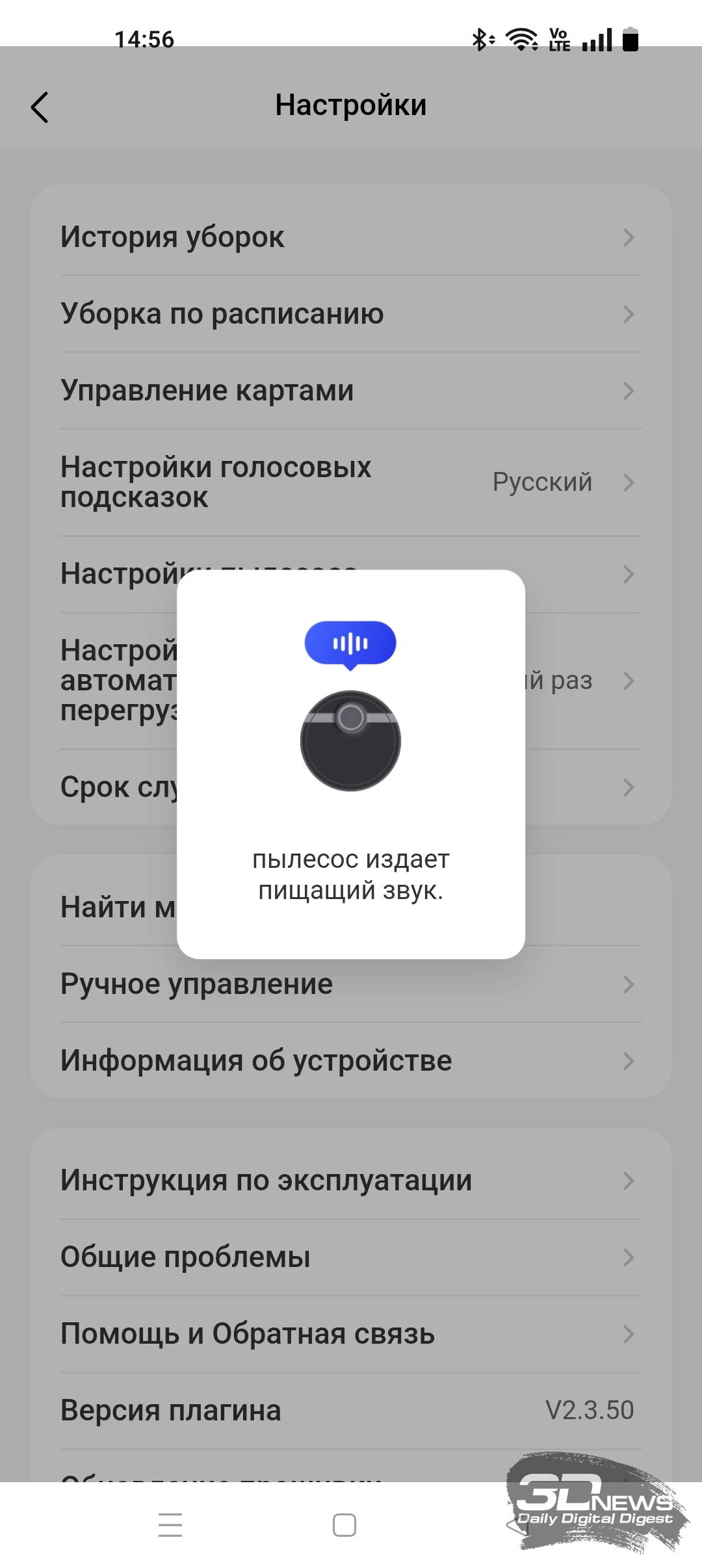Screen dimensions: 702x1568
Task: Tap the system home button
Action: pos(344,1525)
